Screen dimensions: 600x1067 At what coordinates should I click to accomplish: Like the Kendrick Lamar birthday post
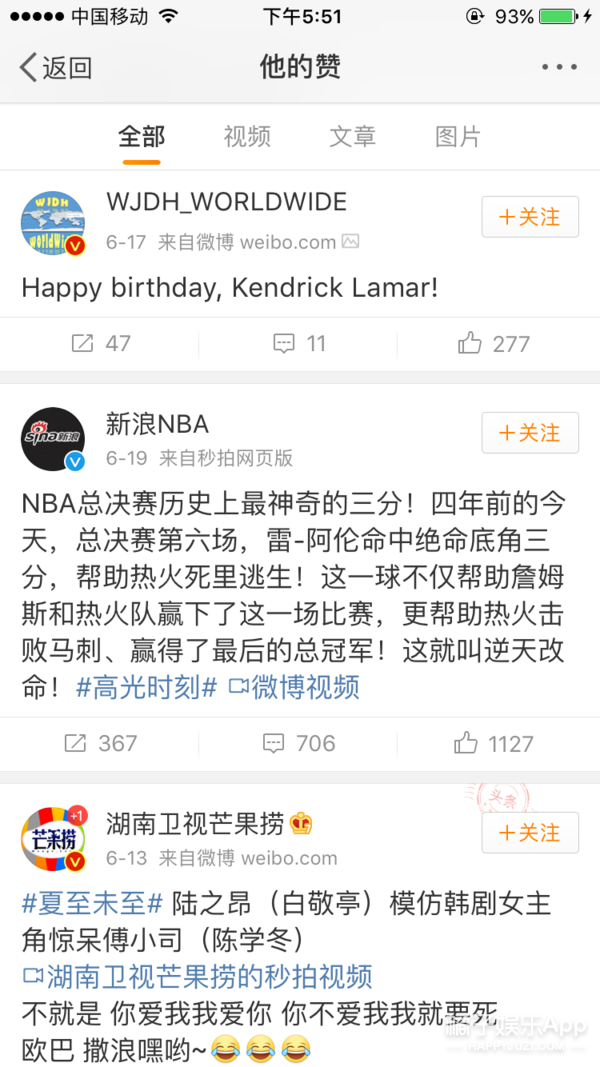[x=494, y=343]
